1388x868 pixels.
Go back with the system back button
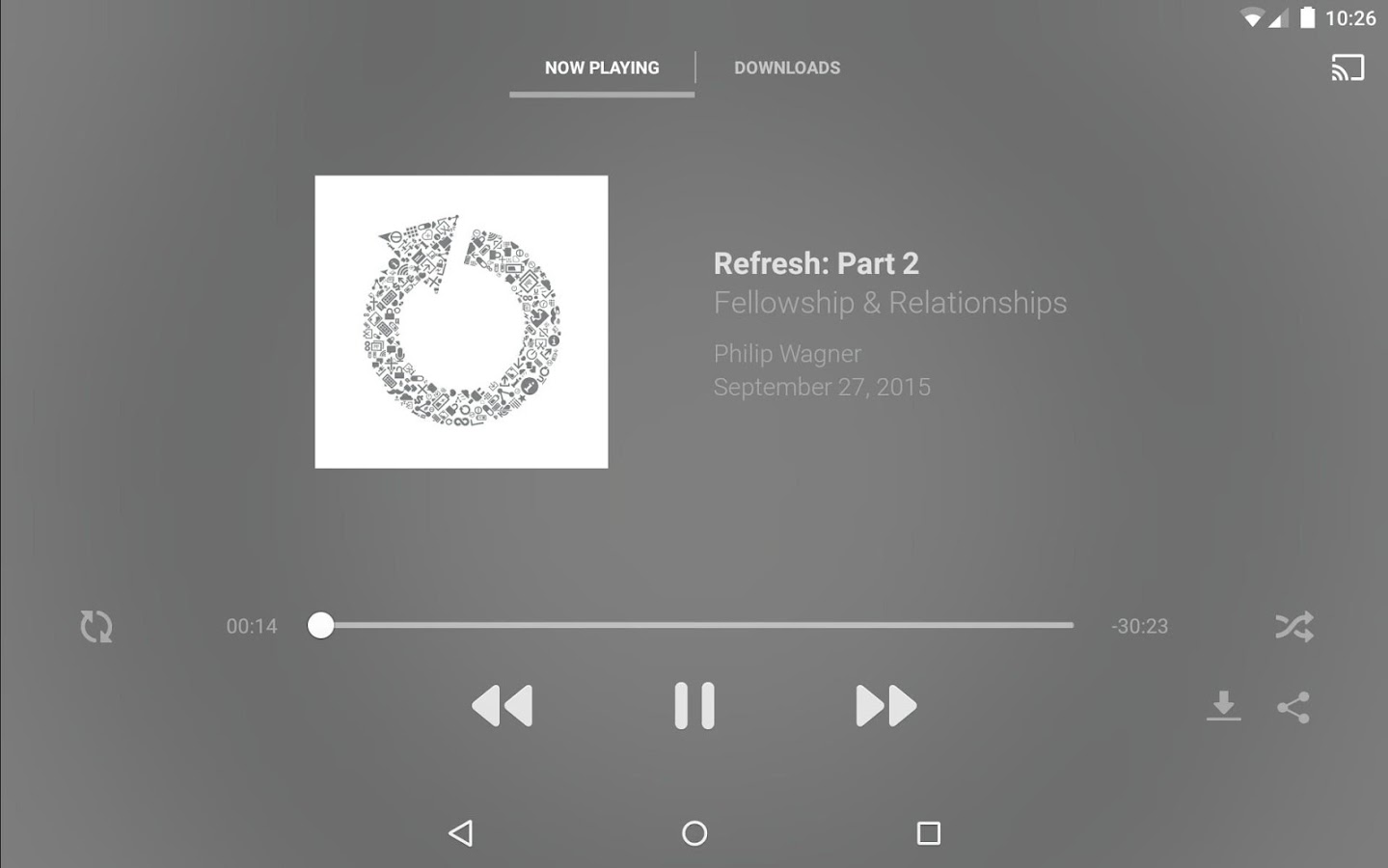[x=461, y=833]
